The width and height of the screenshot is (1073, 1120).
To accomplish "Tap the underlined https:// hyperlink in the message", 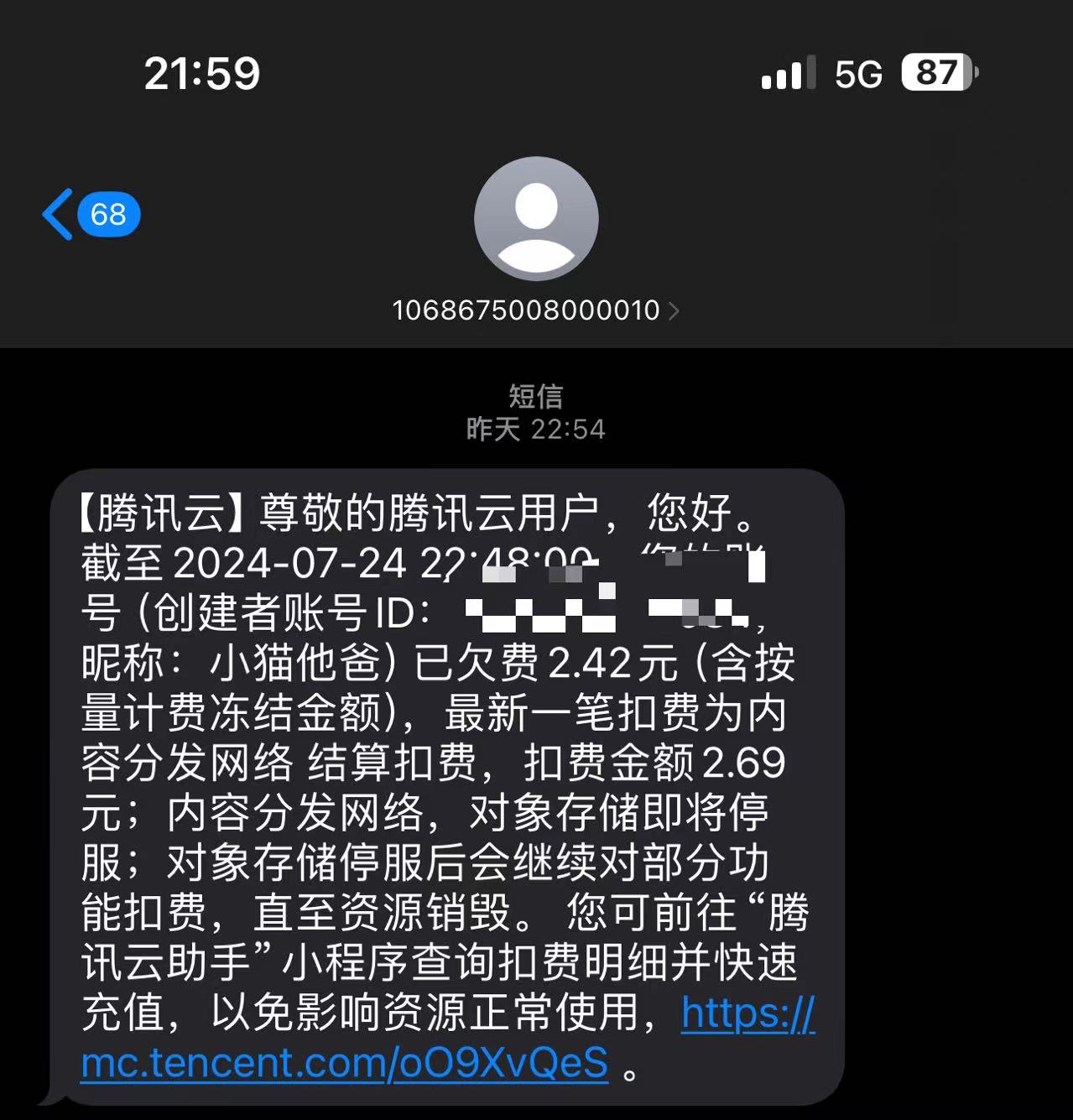I will pos(745,1014).
